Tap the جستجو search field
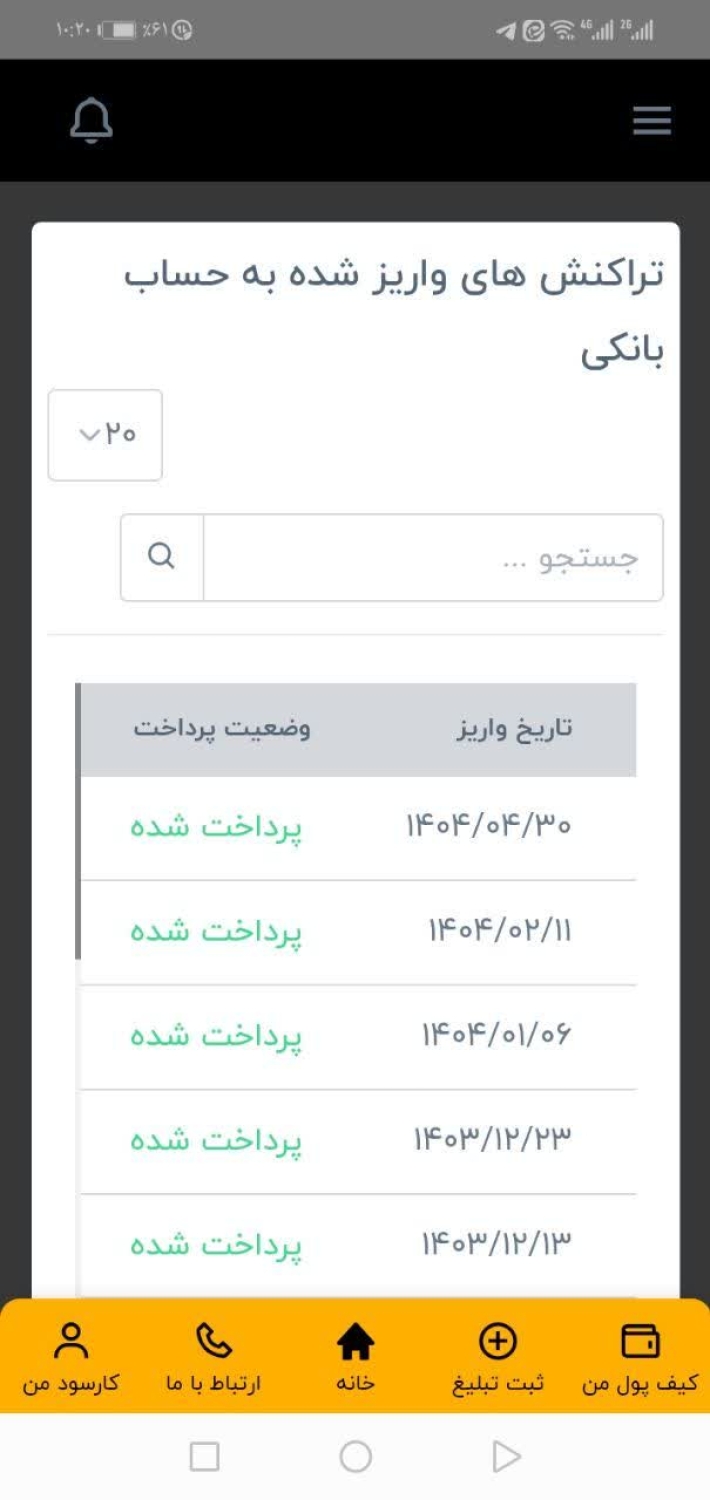The image size is (710, 1500). pos(433,558)
